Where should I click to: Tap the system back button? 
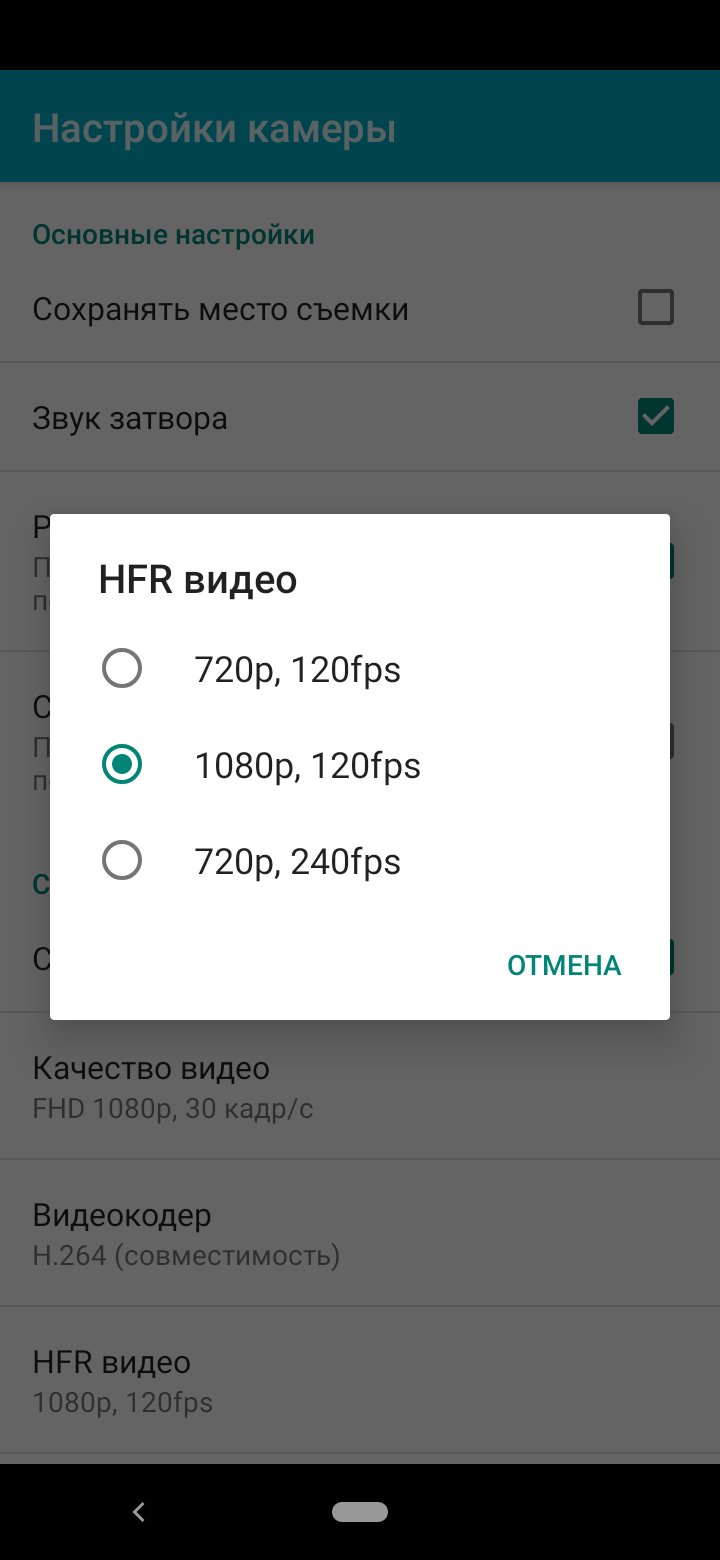[x=139, y=1512]
